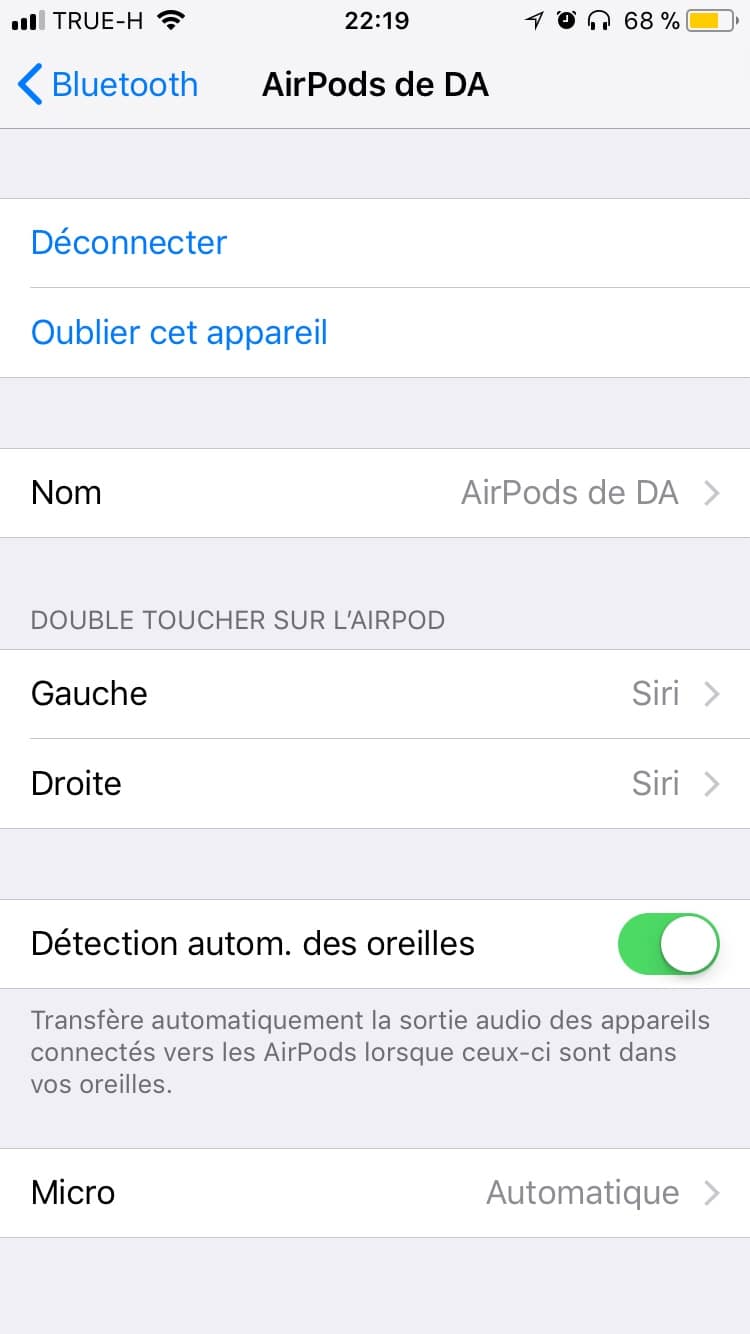
Task: Open the Micro setting
Action: pyautogui.click(x=375, y=1193)
